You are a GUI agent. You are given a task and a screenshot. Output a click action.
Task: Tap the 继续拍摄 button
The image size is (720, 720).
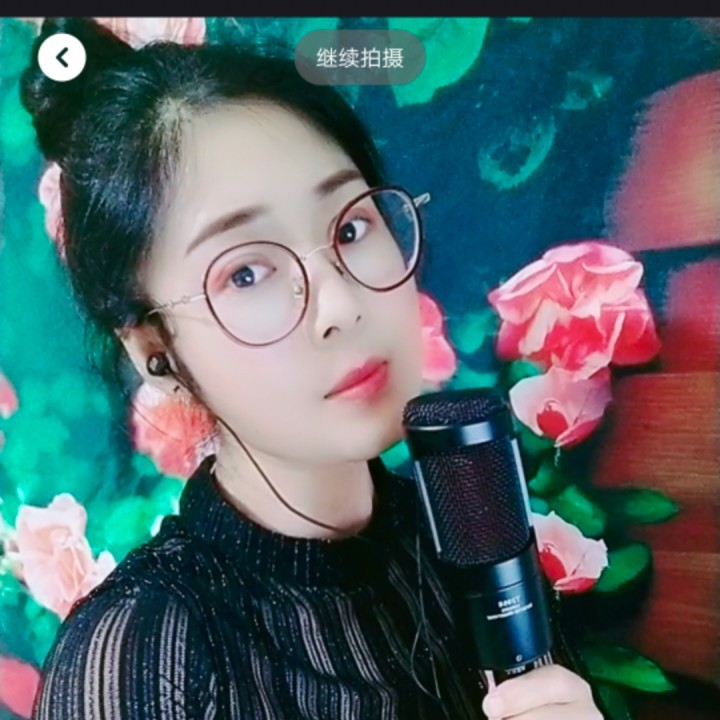[360, 58]
